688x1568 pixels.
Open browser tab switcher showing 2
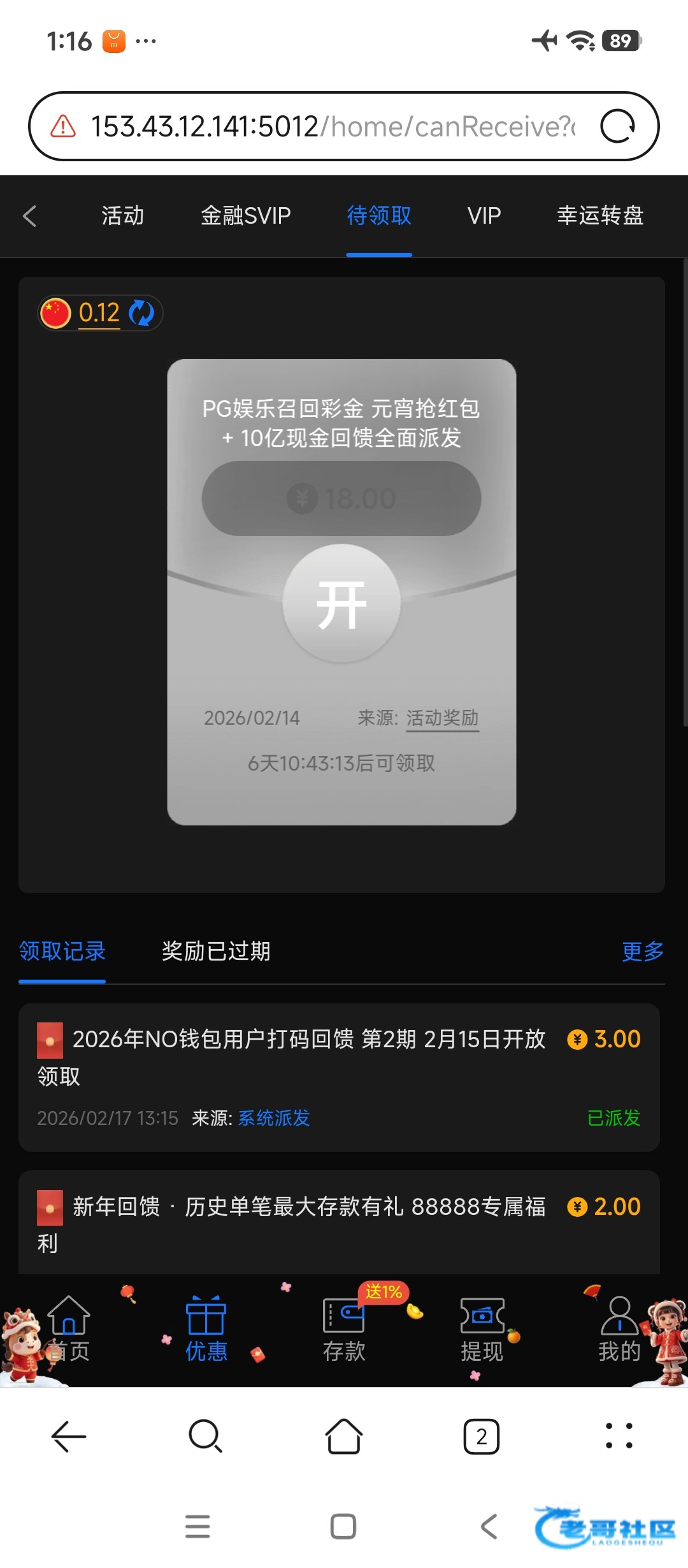point(482,1437)
